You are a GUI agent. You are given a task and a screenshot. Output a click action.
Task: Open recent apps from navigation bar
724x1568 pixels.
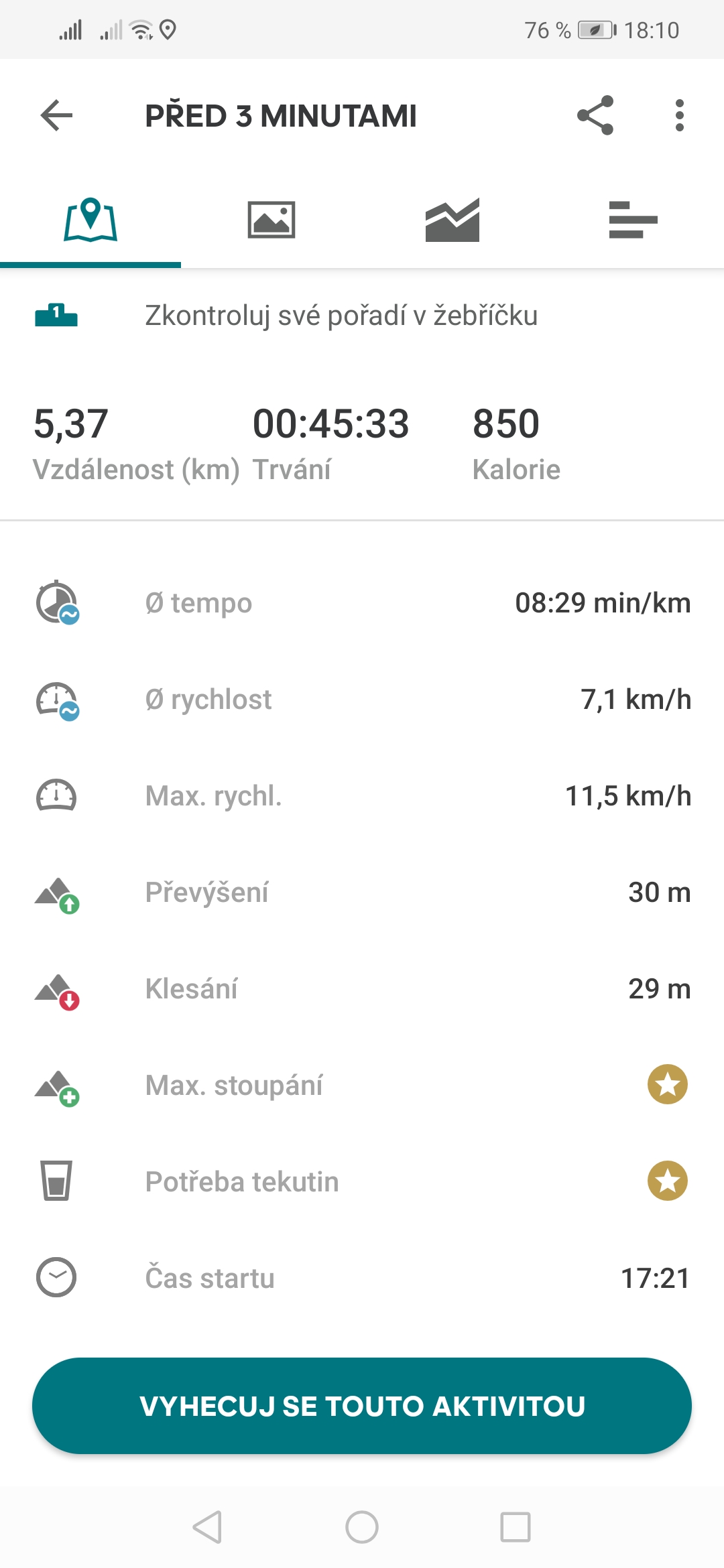[x=516, y=1528]
